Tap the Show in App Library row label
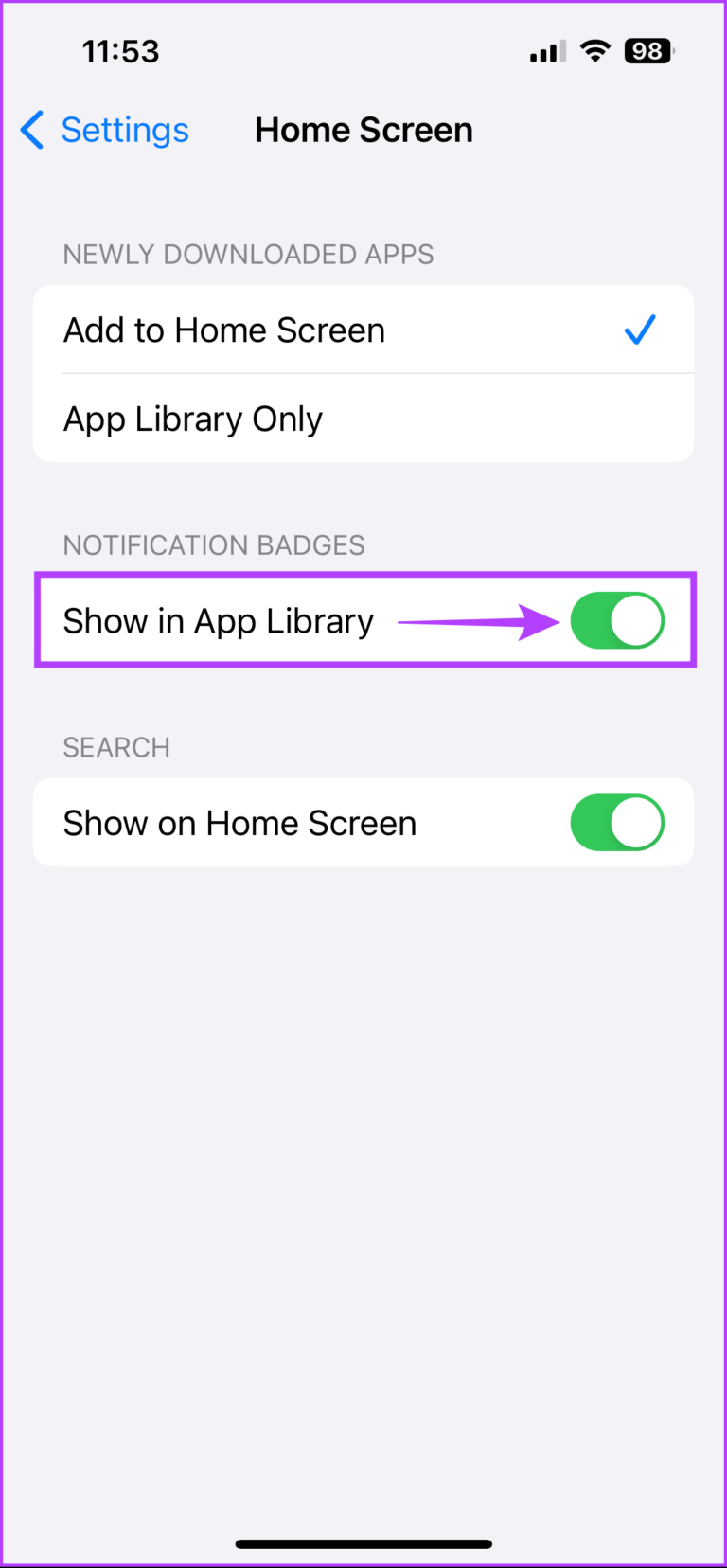The width and height of the screenshot is (727, 1568). pos(218,620)
